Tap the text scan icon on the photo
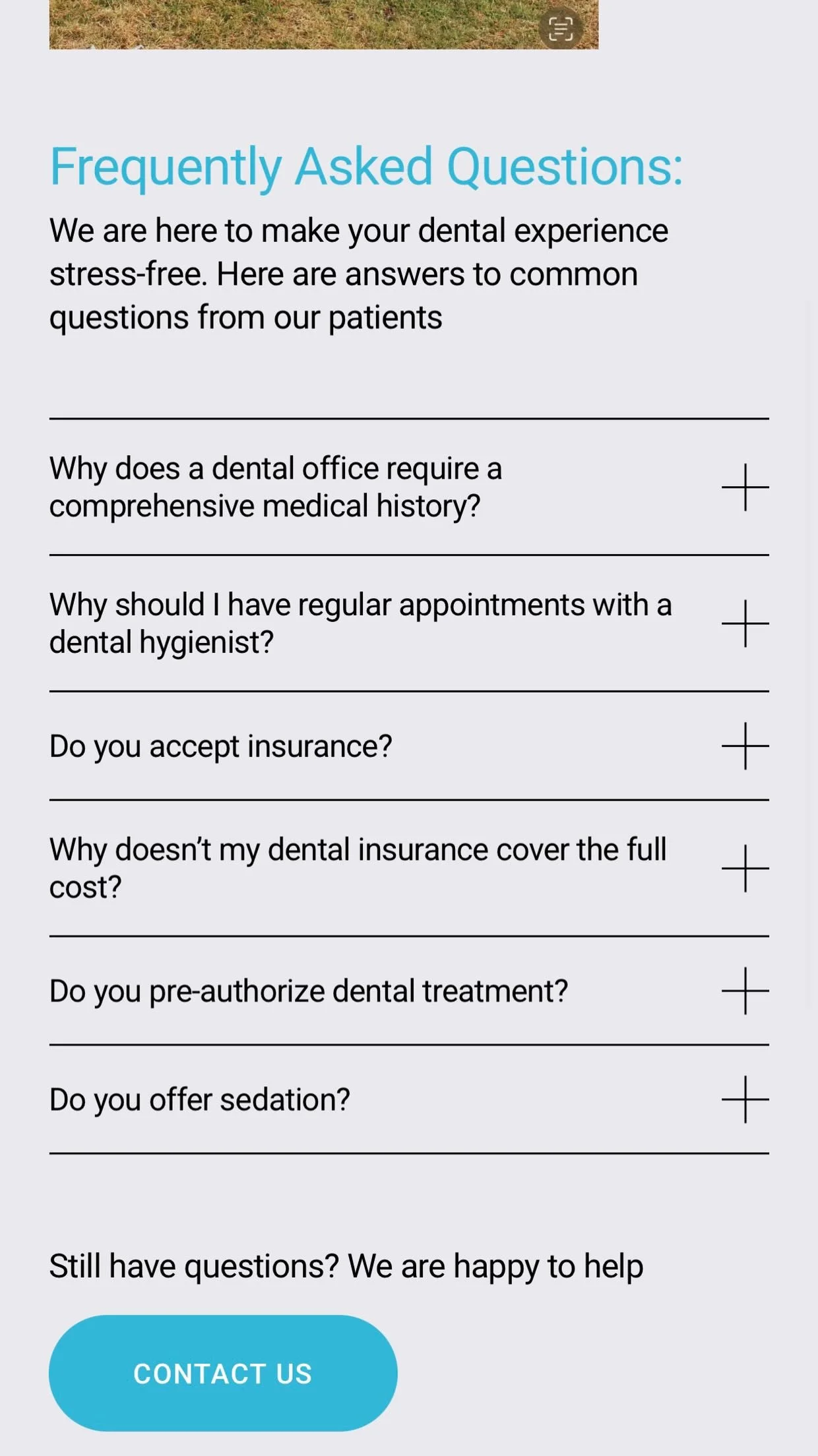The width and height of the screenshot is (818, 1456). coord(561,28)
